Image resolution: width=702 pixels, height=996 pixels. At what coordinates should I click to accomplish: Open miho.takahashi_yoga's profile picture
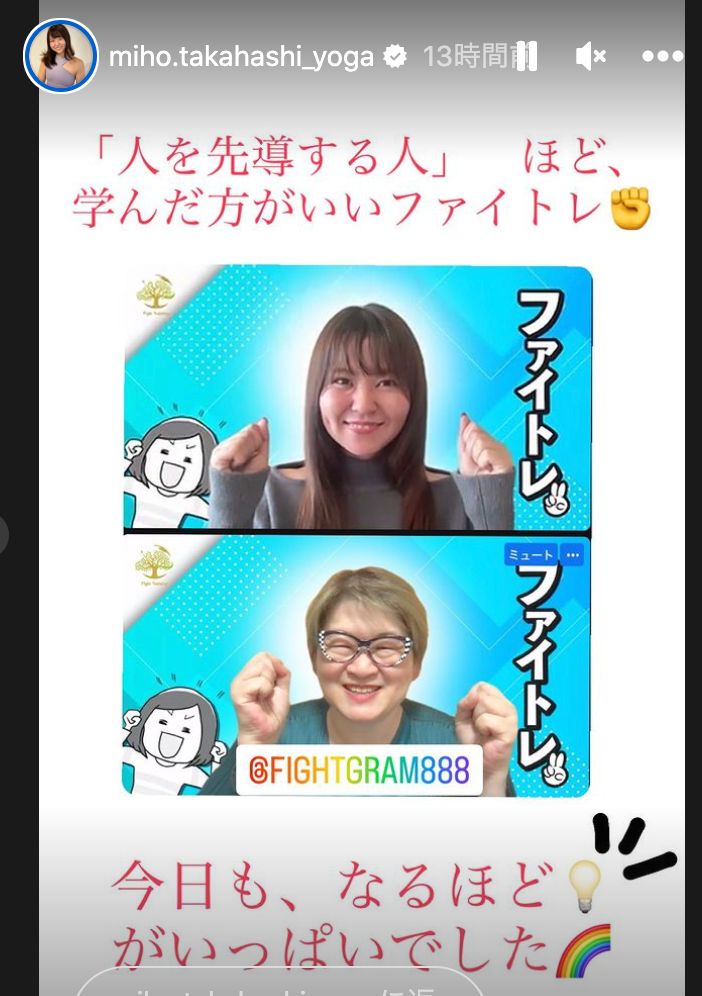pos(60,56)
